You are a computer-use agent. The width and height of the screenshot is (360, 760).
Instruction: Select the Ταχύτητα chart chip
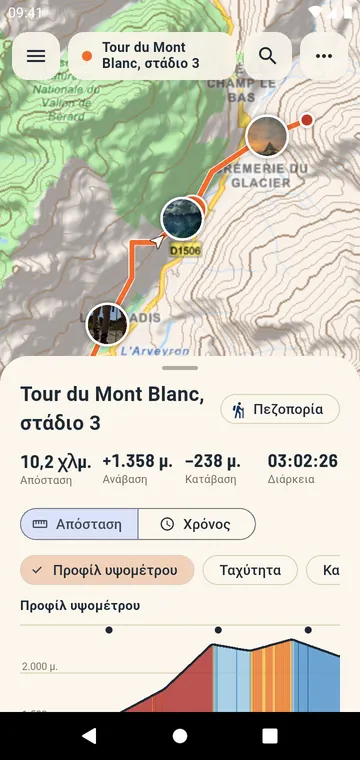pos(250,570)
